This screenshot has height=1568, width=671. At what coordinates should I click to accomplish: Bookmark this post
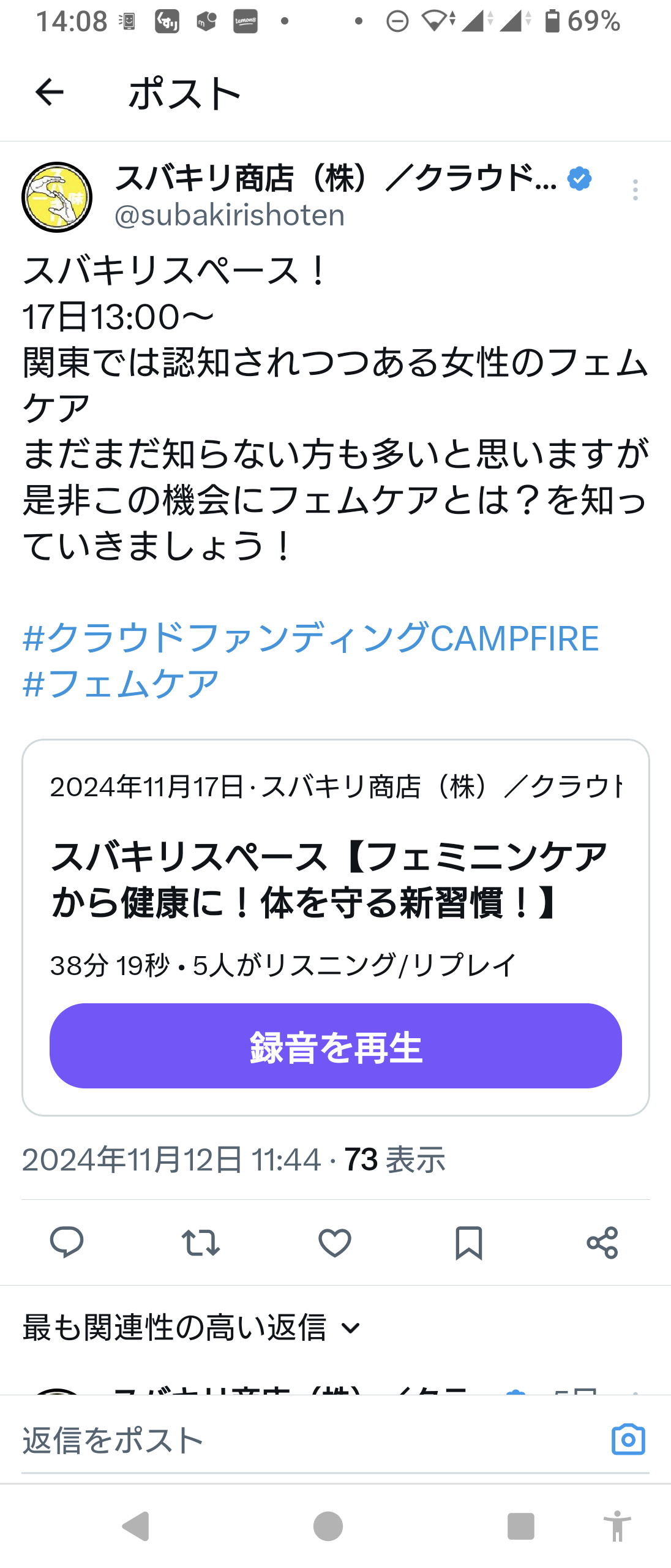pyautogui.click(x=468, y=1242)
